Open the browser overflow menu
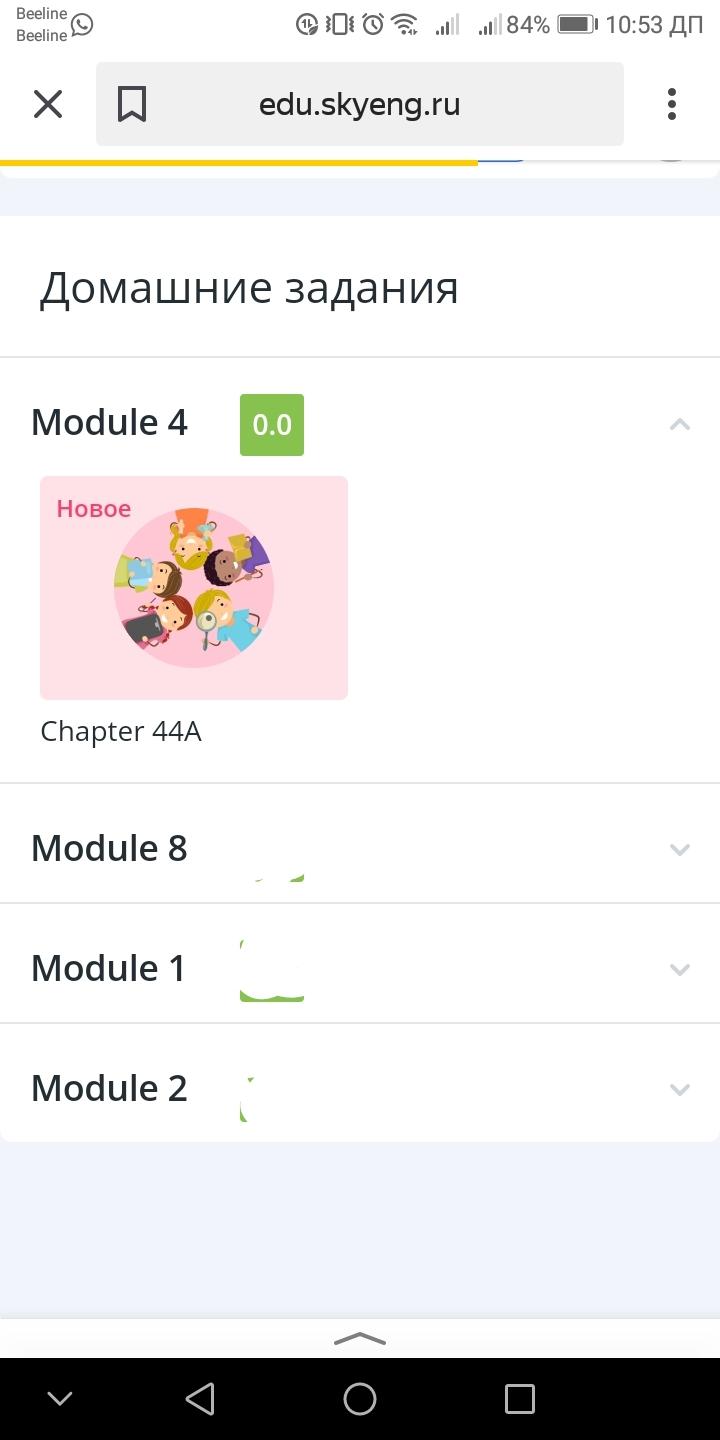720x1440 pixels. click(672, 104)
